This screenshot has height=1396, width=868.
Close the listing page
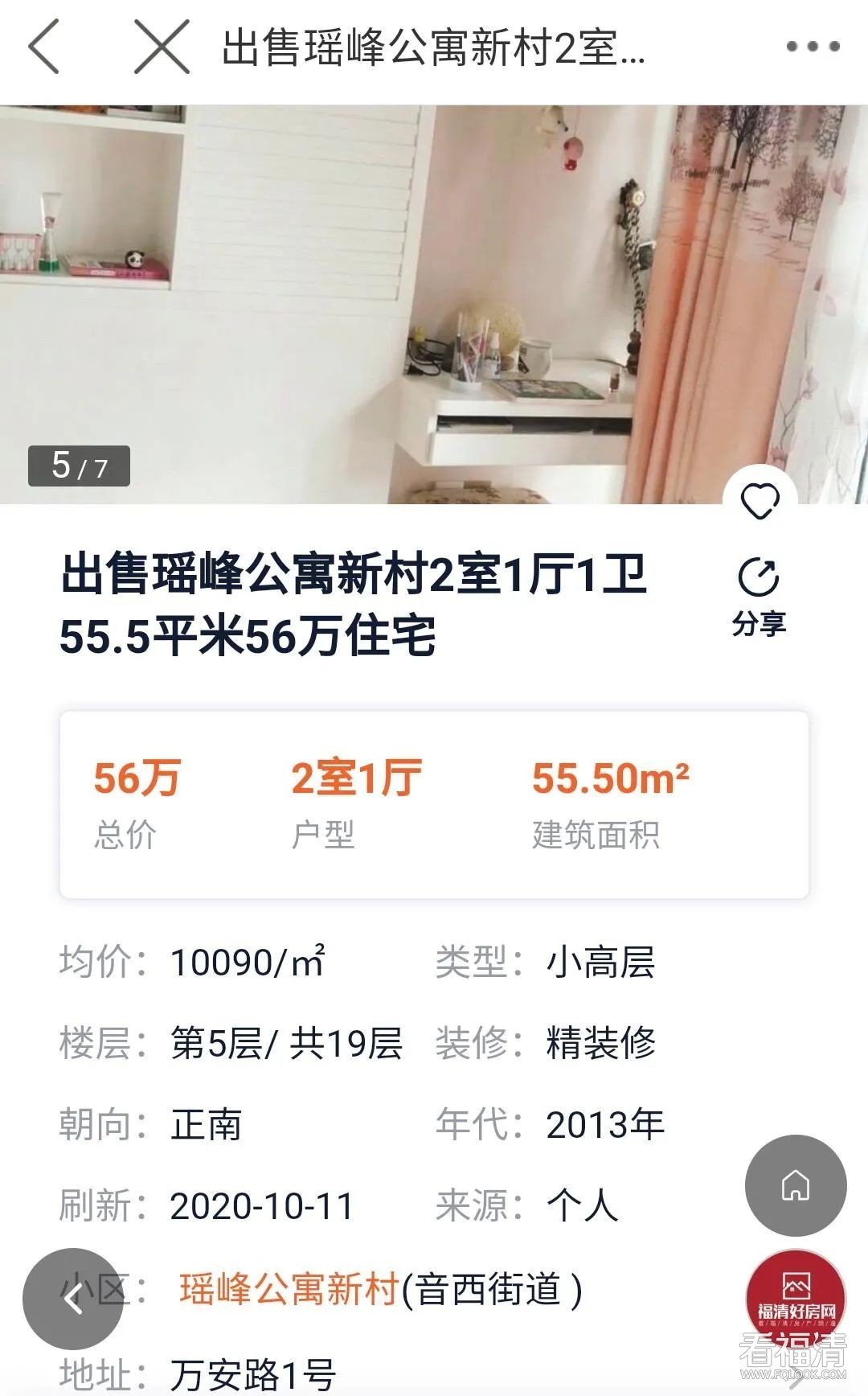pyautogui.click(x=162, y=47)
